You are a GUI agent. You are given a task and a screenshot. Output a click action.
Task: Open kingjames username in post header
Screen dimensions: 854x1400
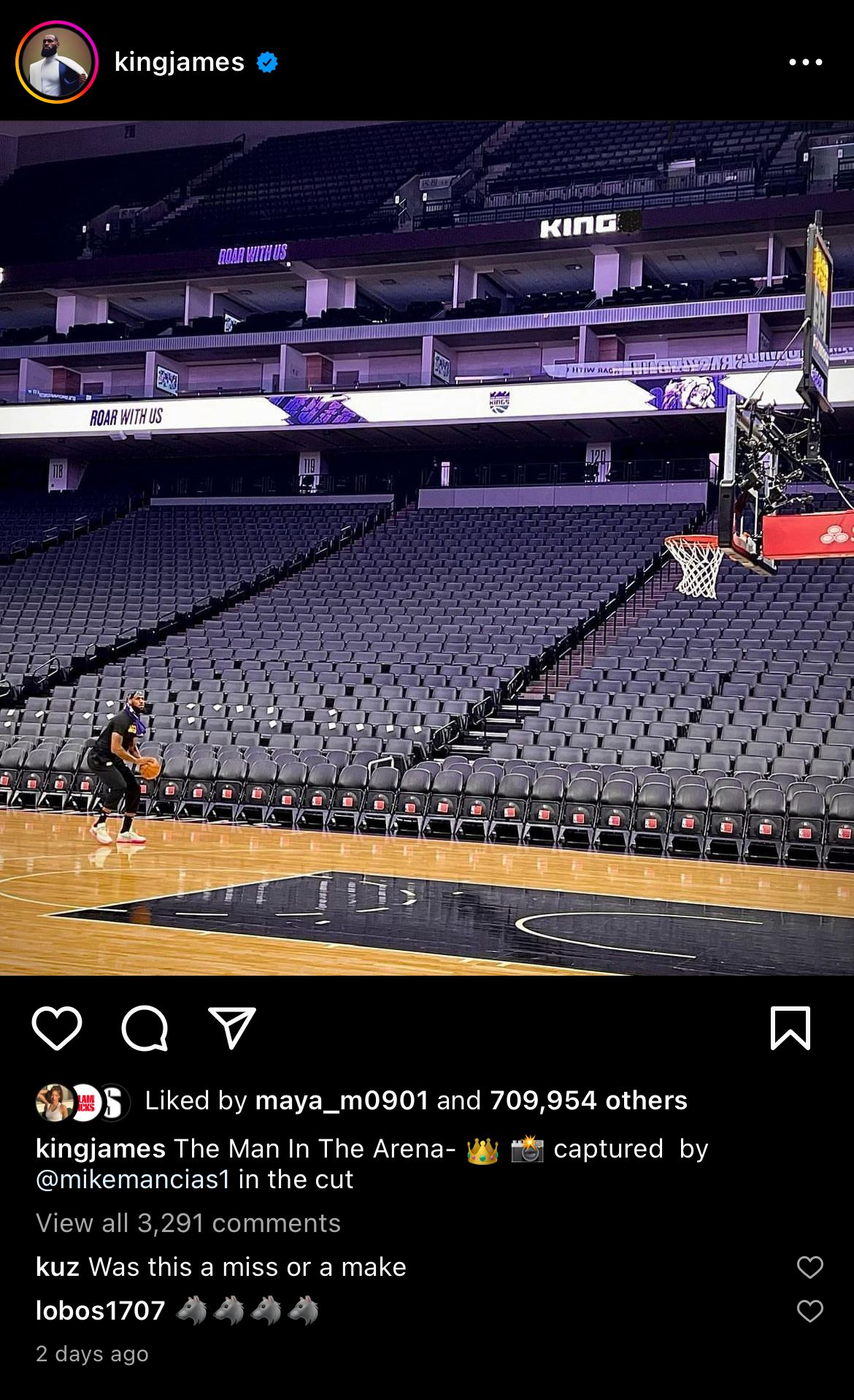(x=179, y=62)
